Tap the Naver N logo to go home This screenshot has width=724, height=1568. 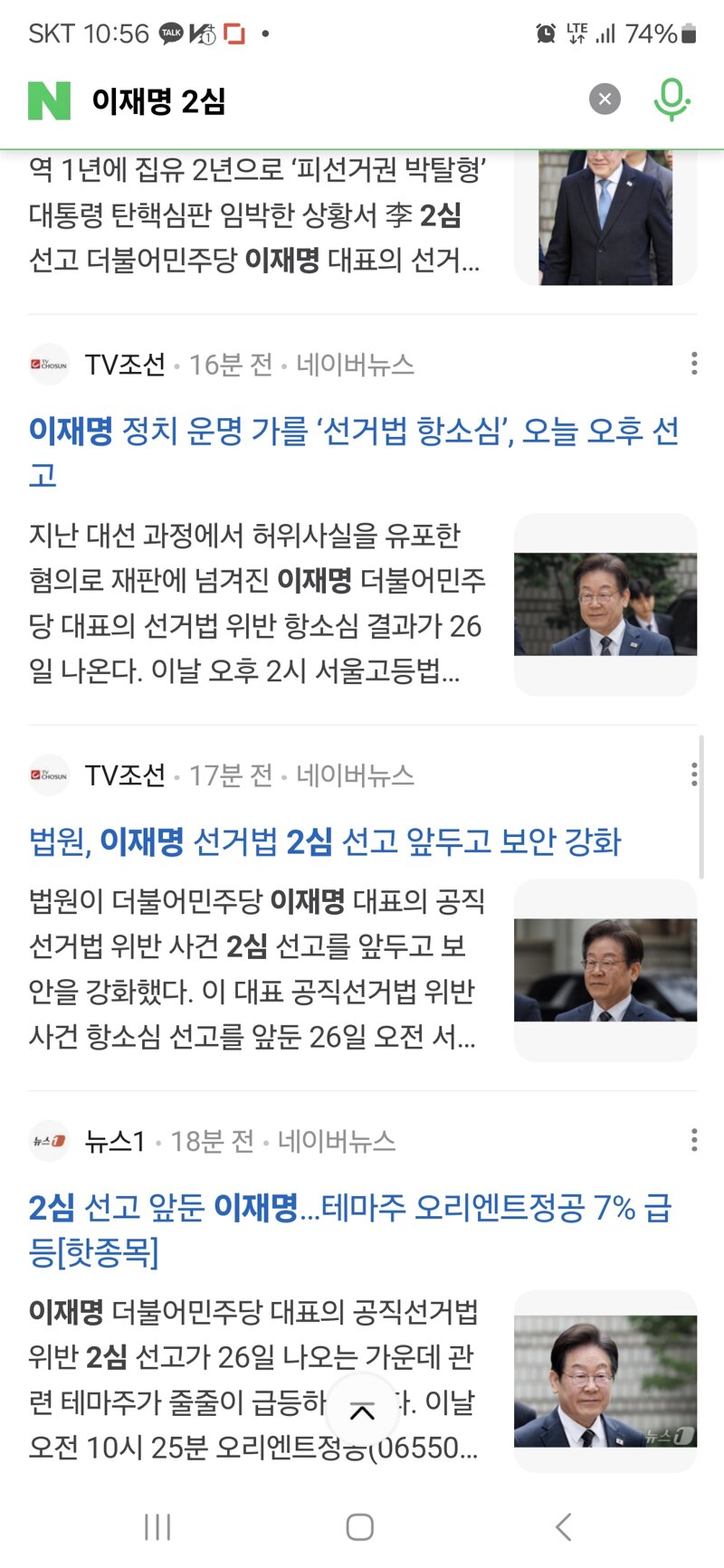point(49,100)
